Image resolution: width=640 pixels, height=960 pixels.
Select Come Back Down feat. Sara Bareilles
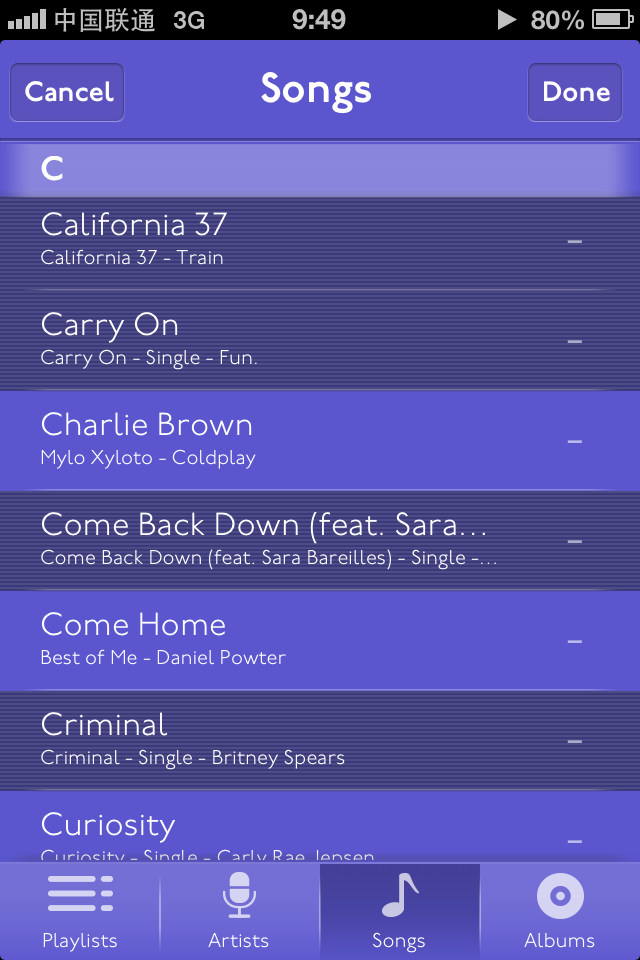pyautogui.click(x=300, y=540)
